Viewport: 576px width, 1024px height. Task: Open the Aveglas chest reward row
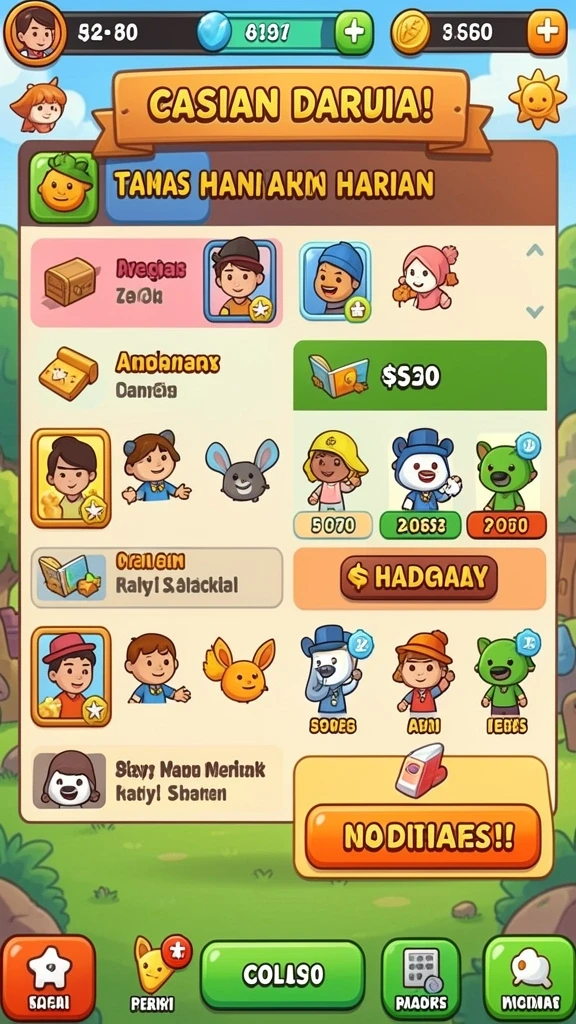point(156,282)
